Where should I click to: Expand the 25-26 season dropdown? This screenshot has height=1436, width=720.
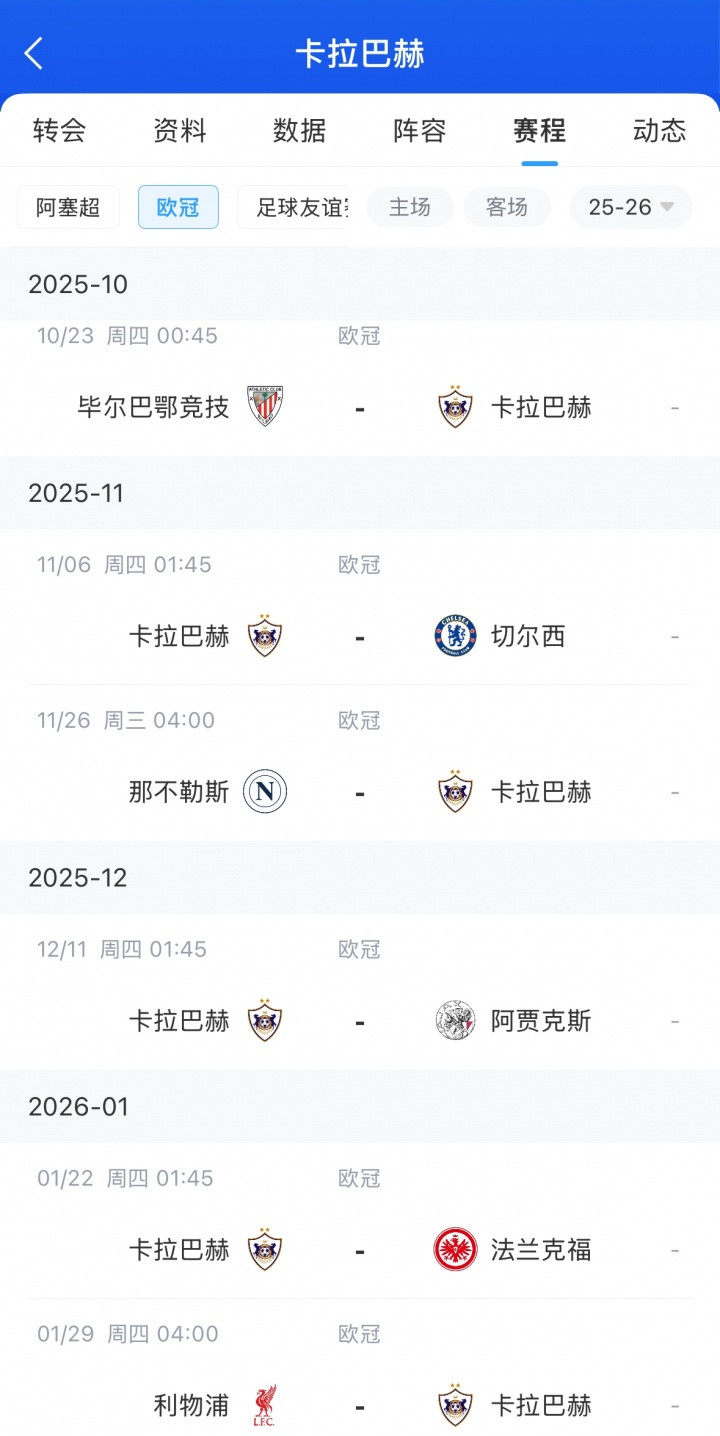point(631,207)
